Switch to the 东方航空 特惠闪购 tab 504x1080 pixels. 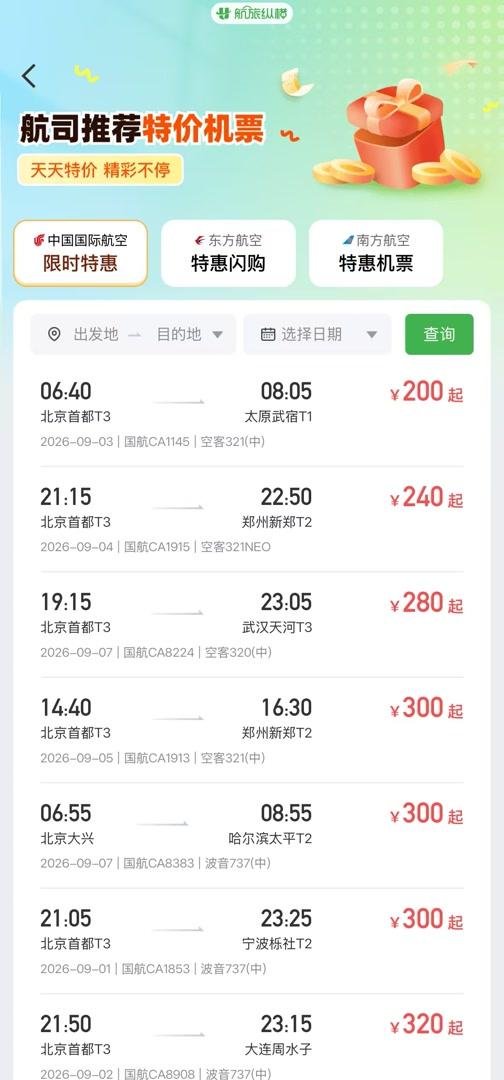228,253
